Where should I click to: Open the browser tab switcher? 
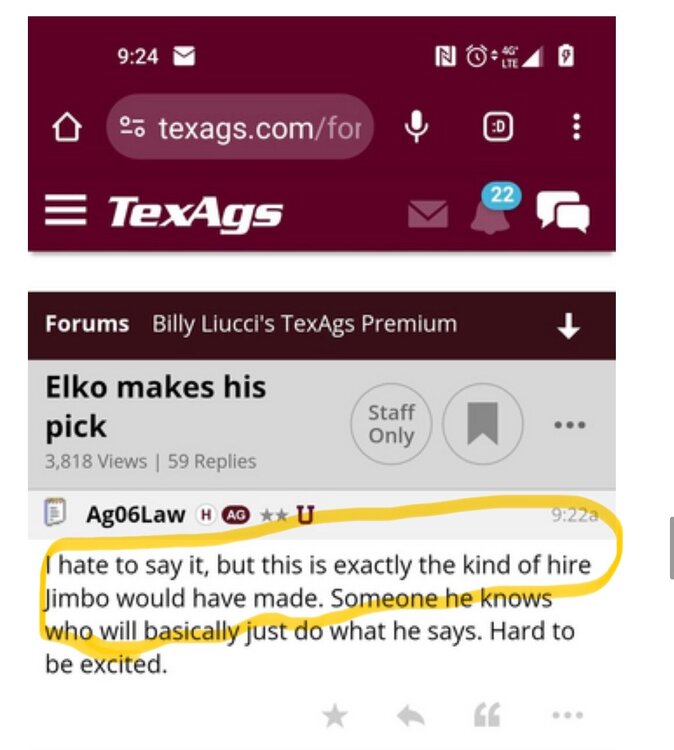point(497,128)
